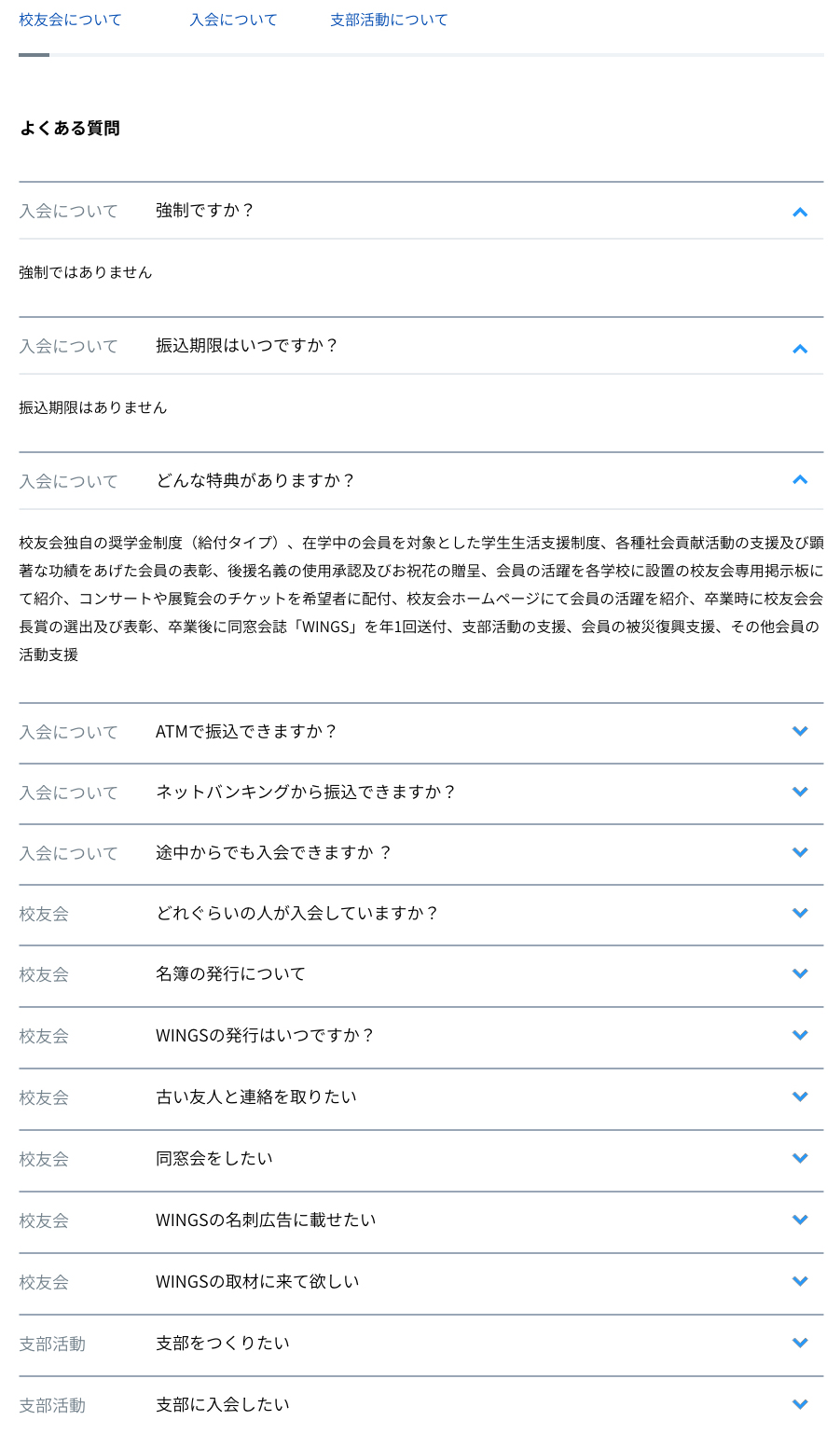Expand the 支部に入会したい question
840x1434 pixels.
[799, 1405]
